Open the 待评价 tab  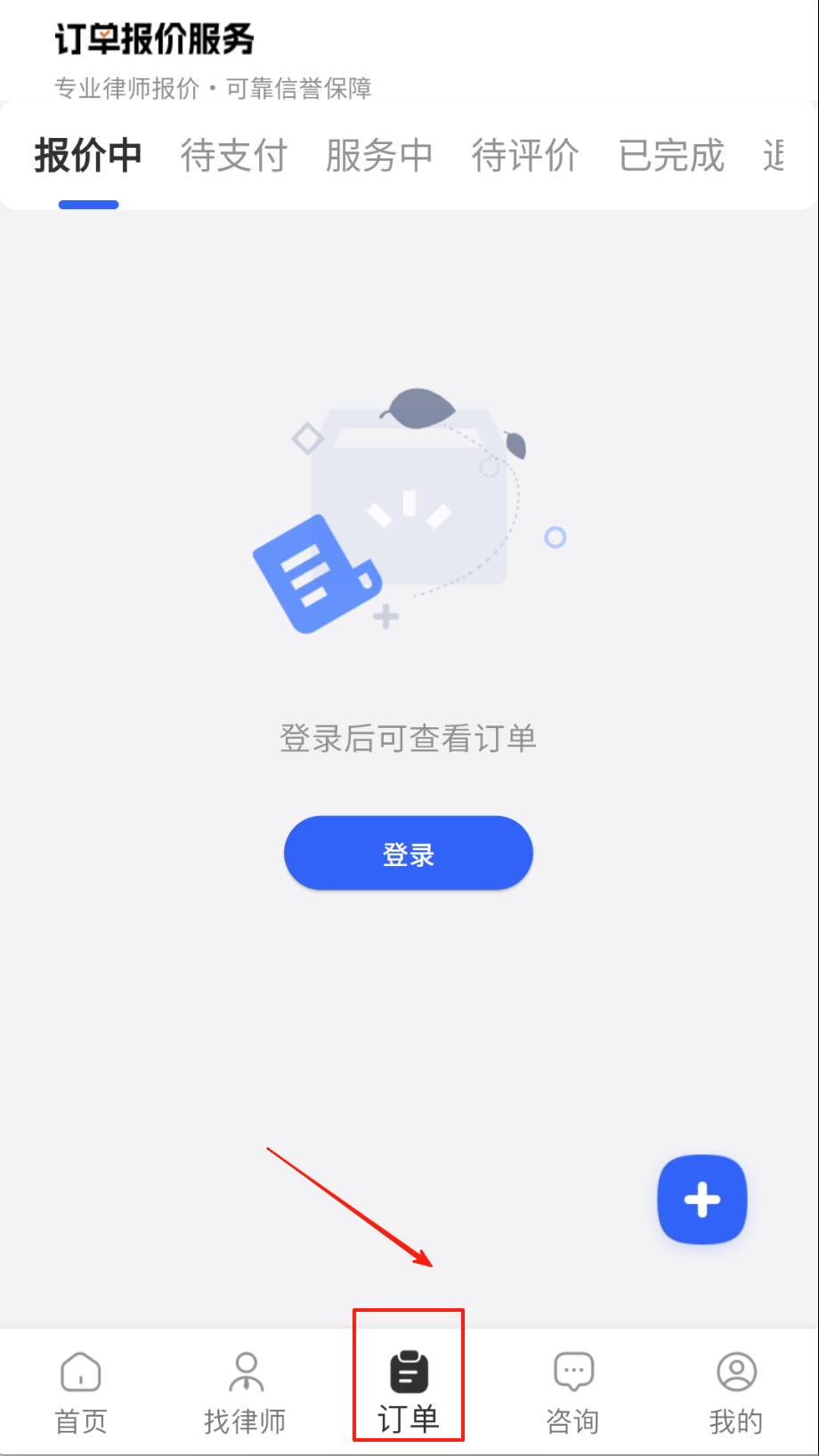point(525,156)
